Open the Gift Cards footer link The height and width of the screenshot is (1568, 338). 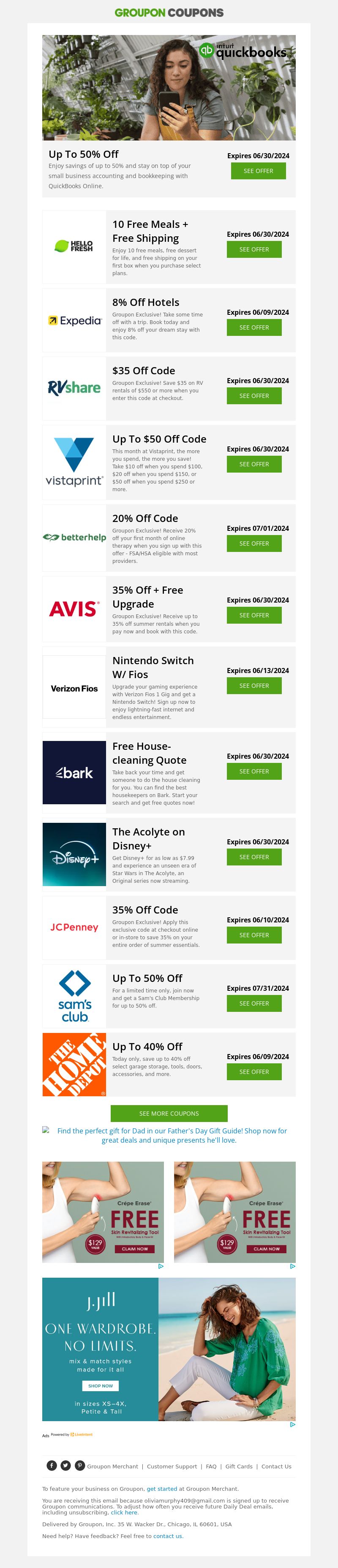[x=239, y=1466]
